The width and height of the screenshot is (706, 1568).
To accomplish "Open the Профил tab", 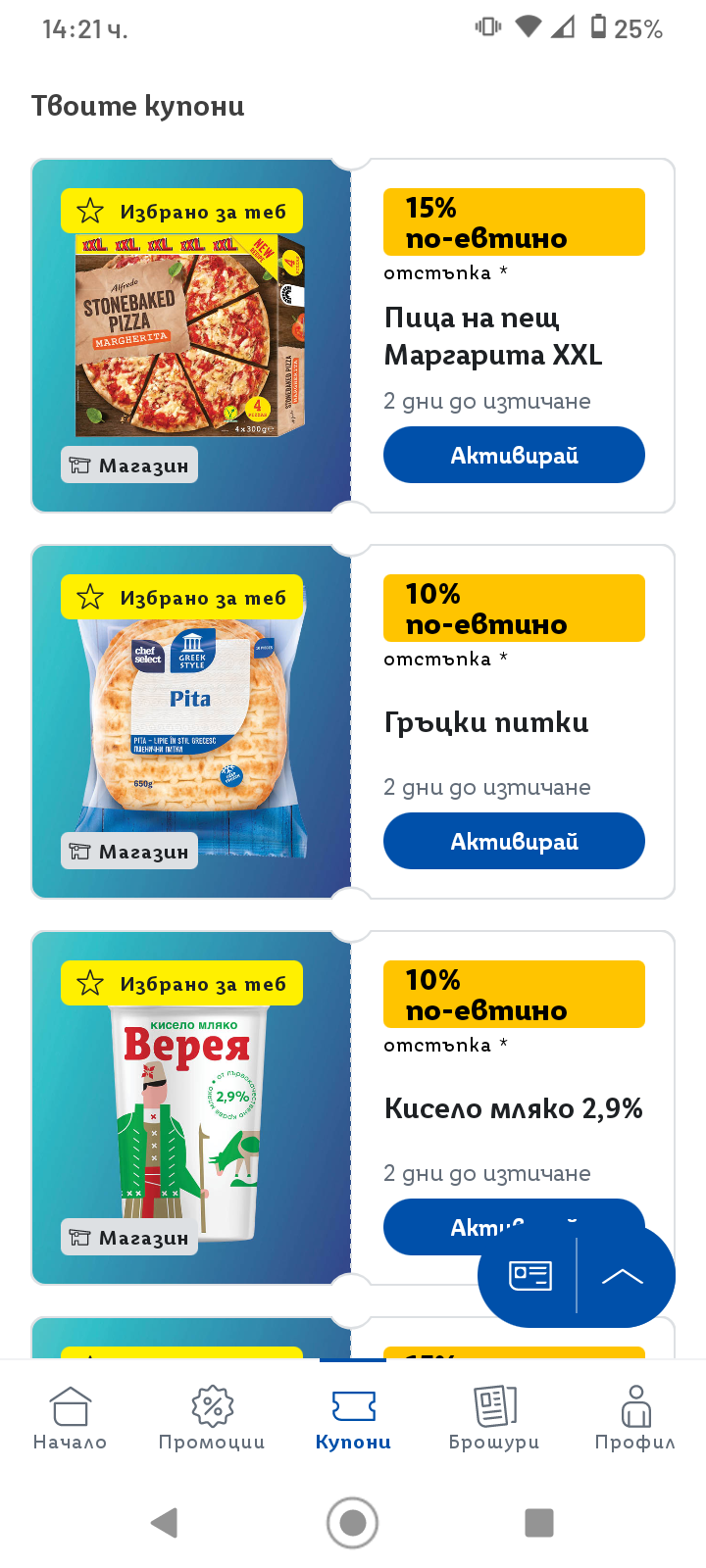I will 635,1418.
